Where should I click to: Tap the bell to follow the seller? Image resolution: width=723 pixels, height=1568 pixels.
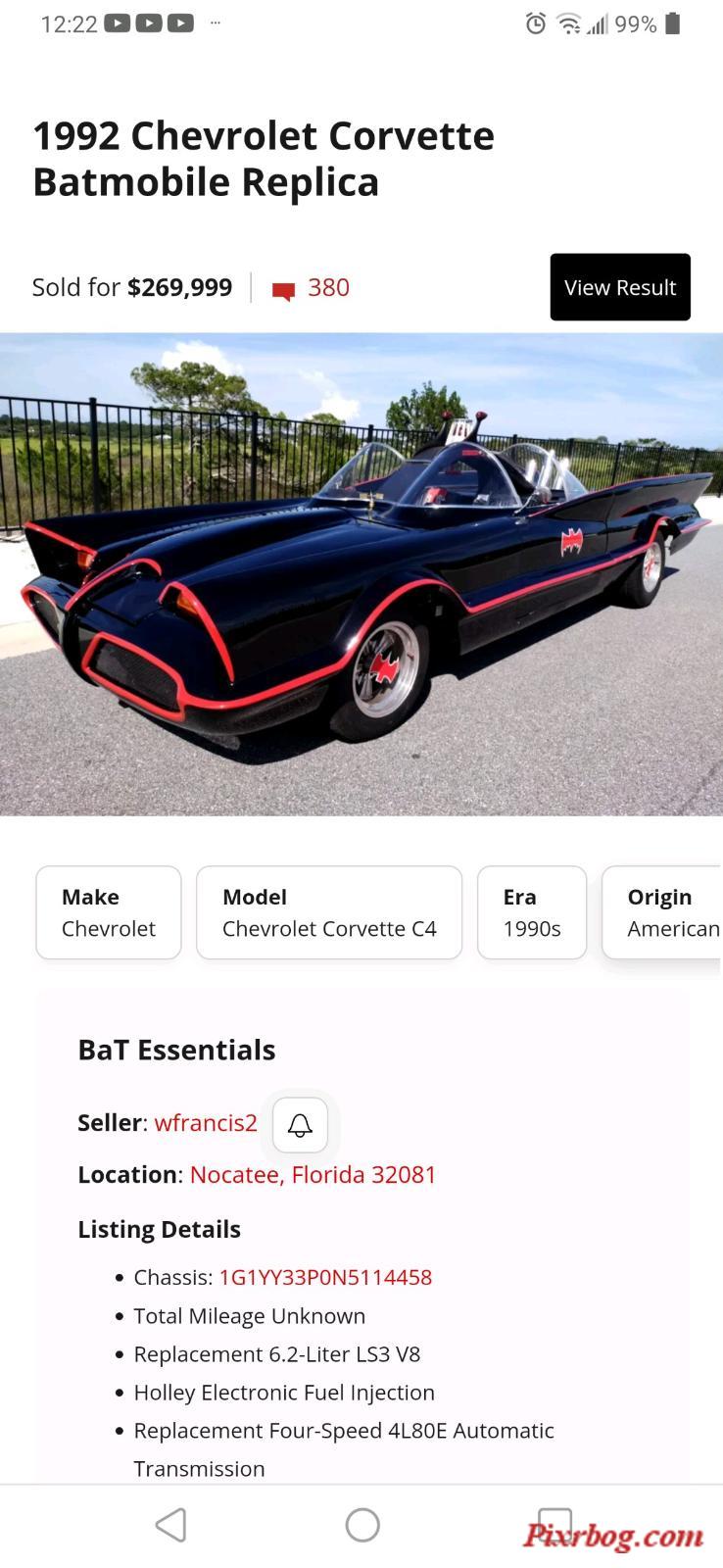pyautogui.click(x=300, y=1125)
